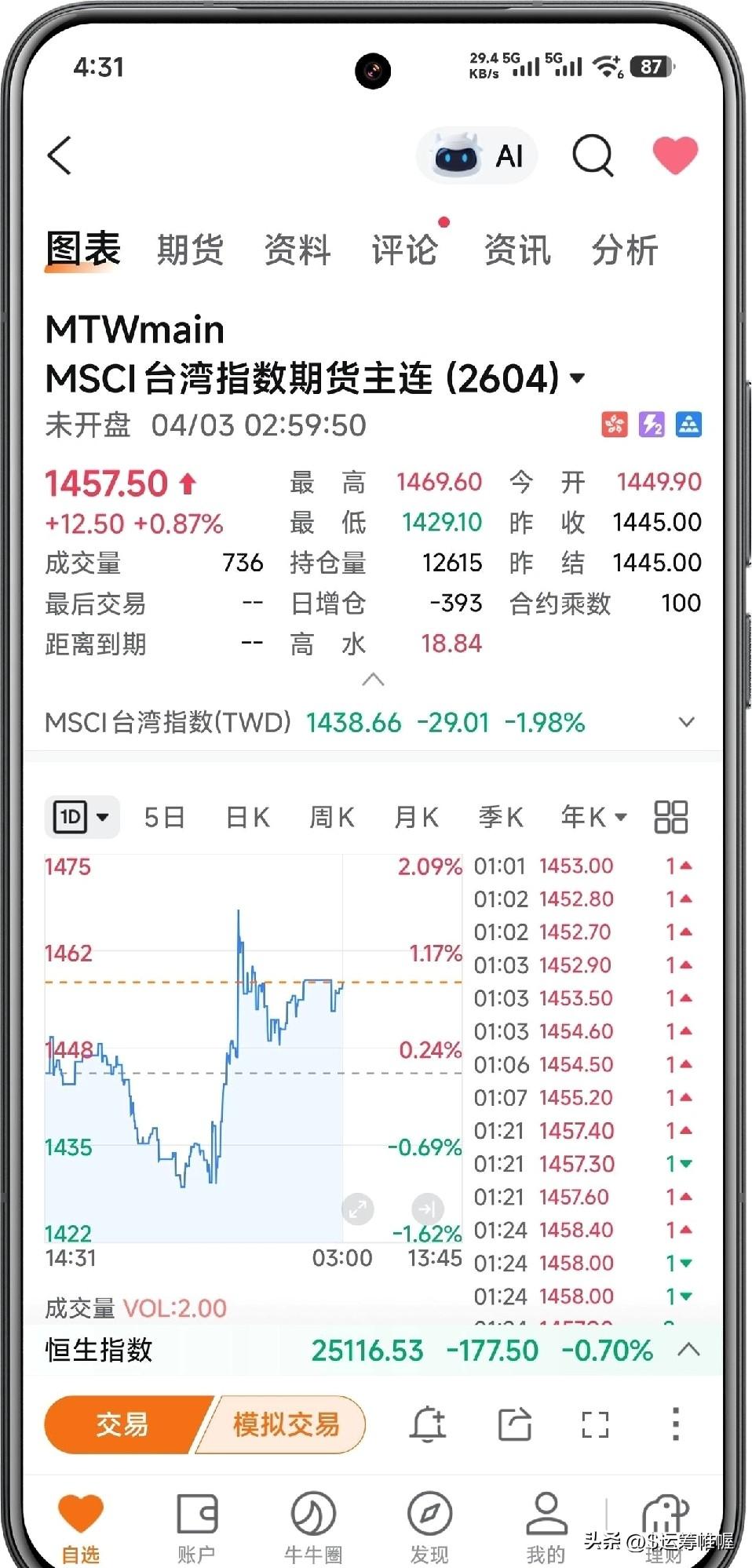Switch to the 资讯 tab
752x1568 pixels.
(517, 250)
